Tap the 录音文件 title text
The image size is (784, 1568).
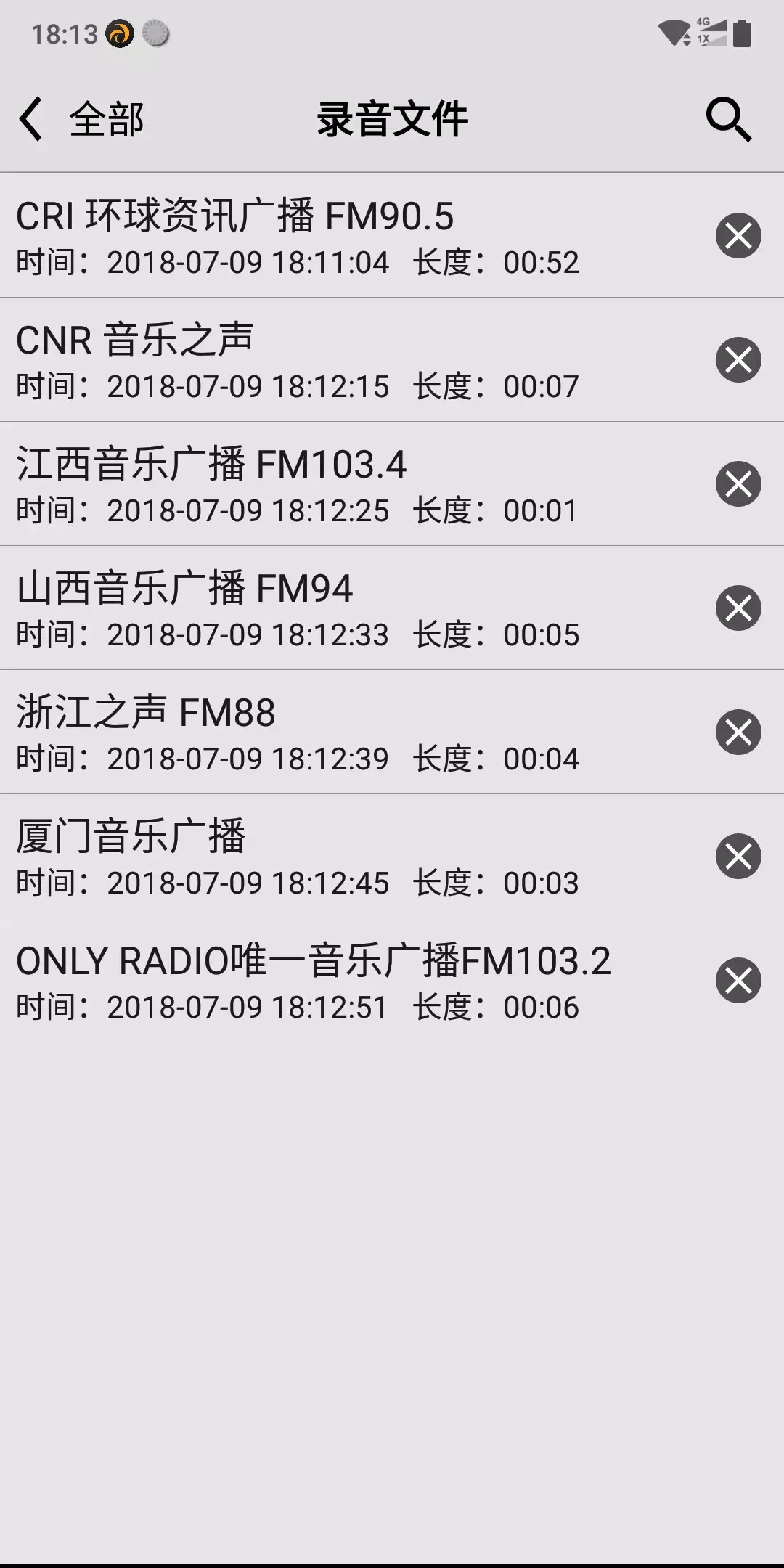point(392,118)
